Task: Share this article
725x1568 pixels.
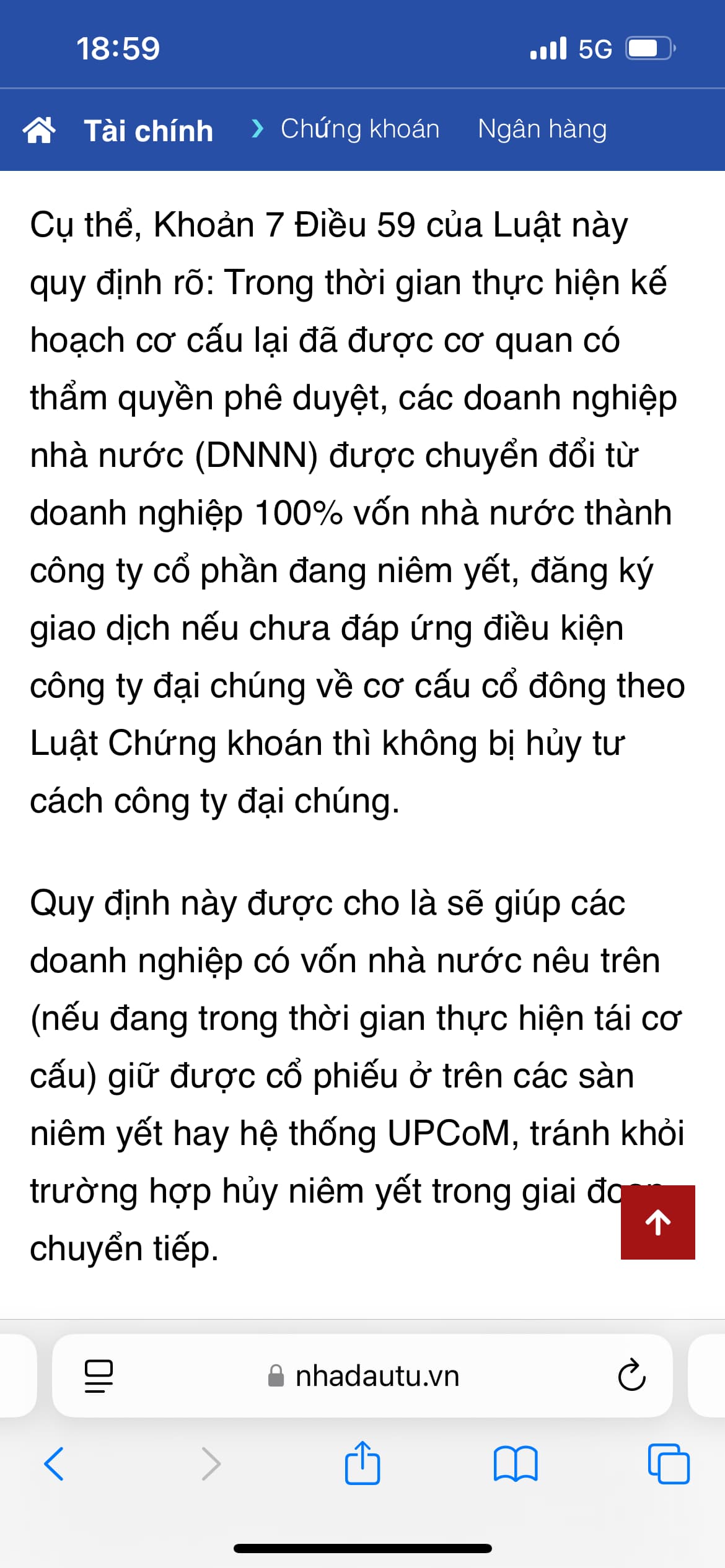Action: click(362, 1464)
